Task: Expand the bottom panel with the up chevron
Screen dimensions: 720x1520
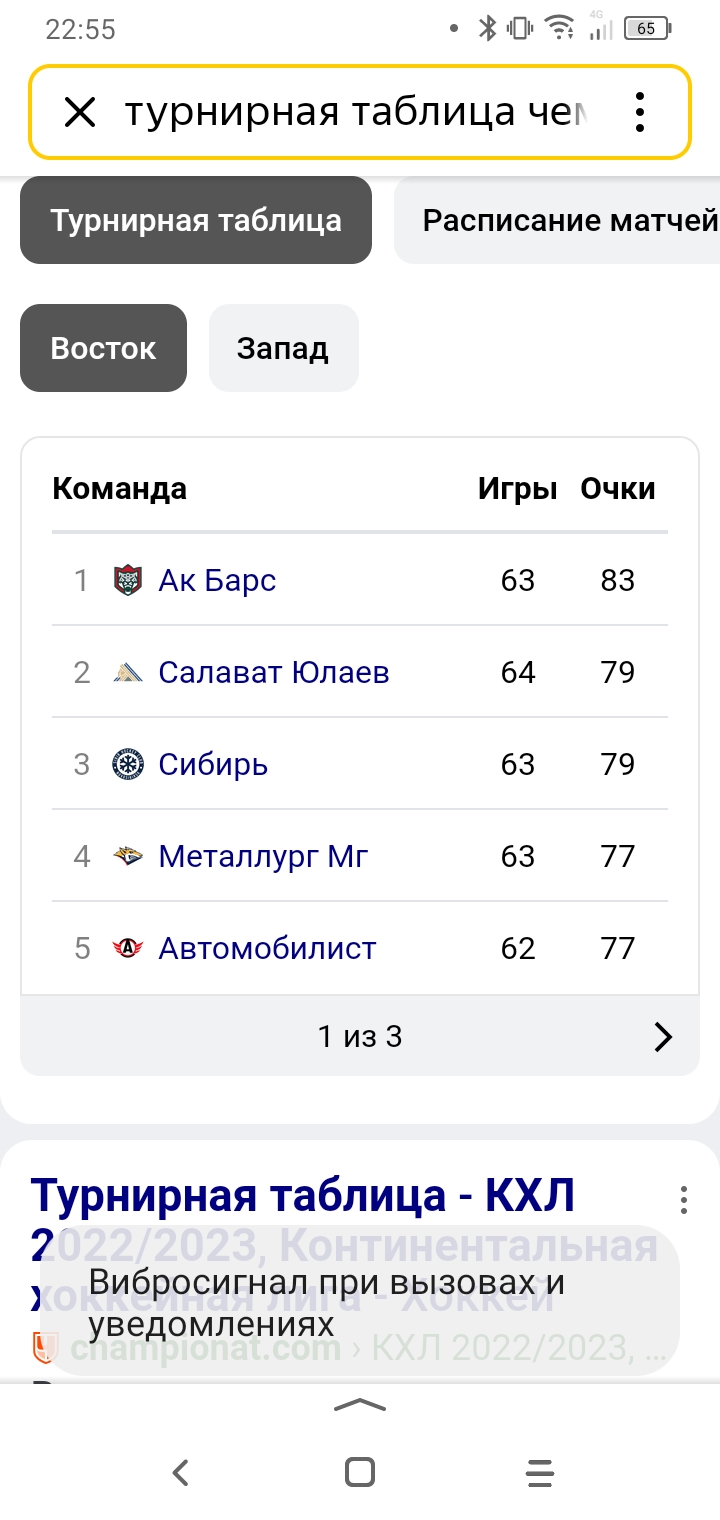Action: pos(360,1405)
